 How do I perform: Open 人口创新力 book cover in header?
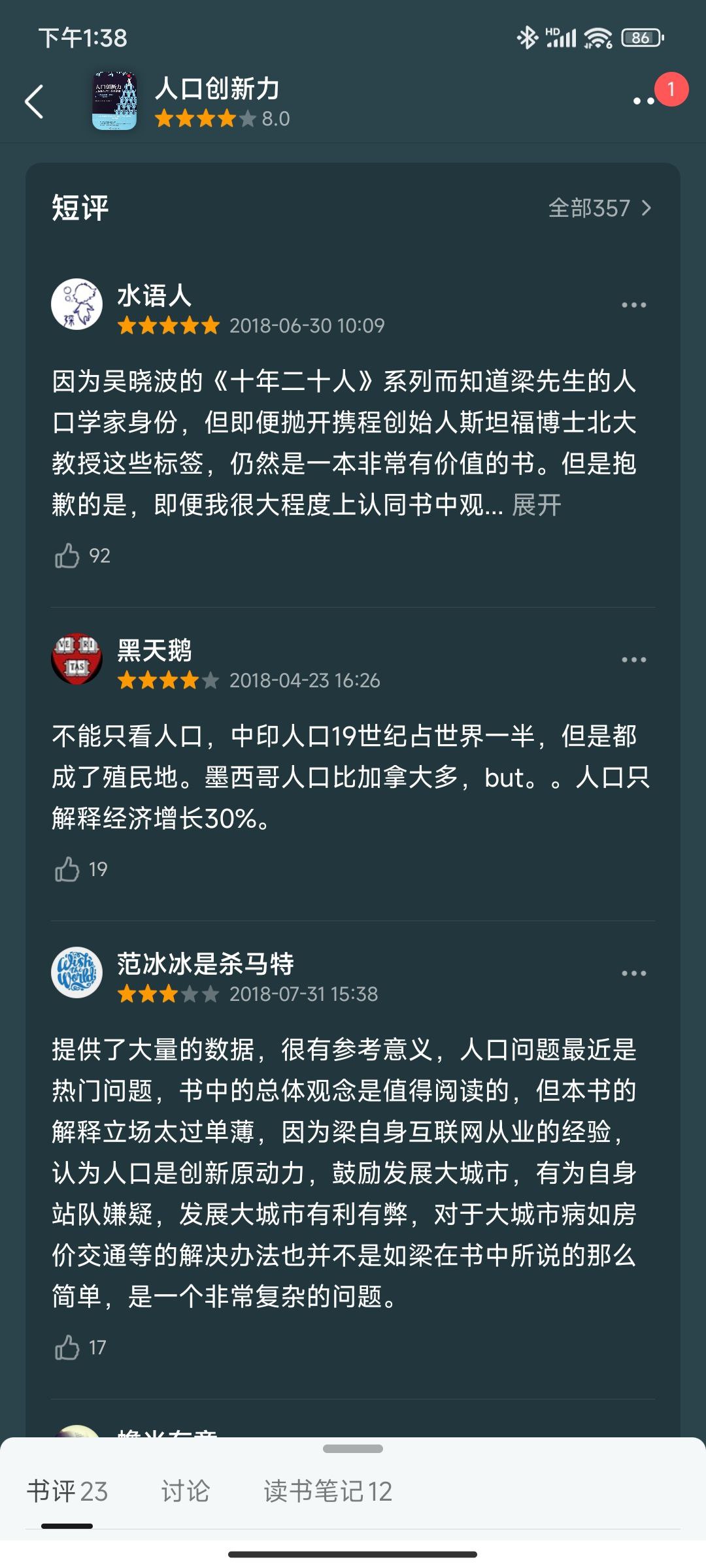point(114,101)
